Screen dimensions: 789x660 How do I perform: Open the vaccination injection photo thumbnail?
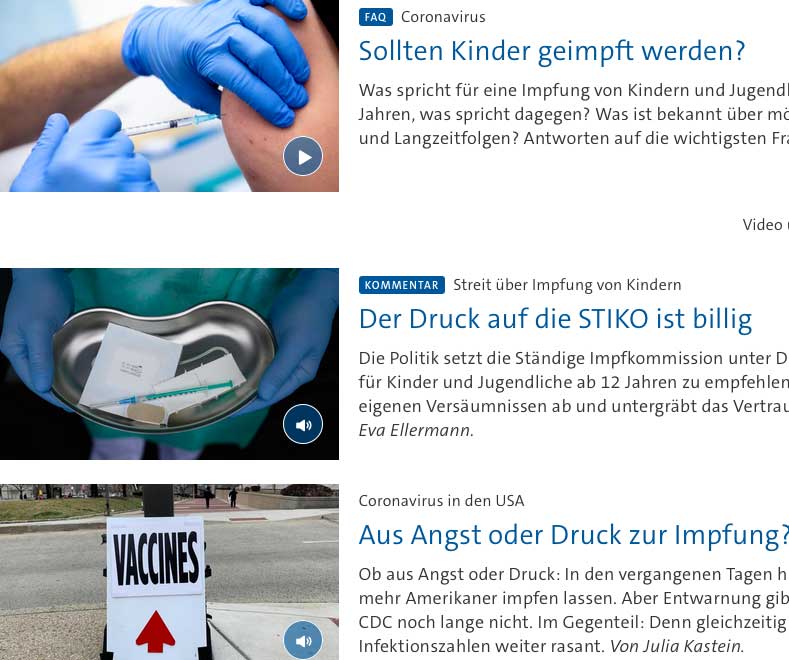click(x=150, y=90)
